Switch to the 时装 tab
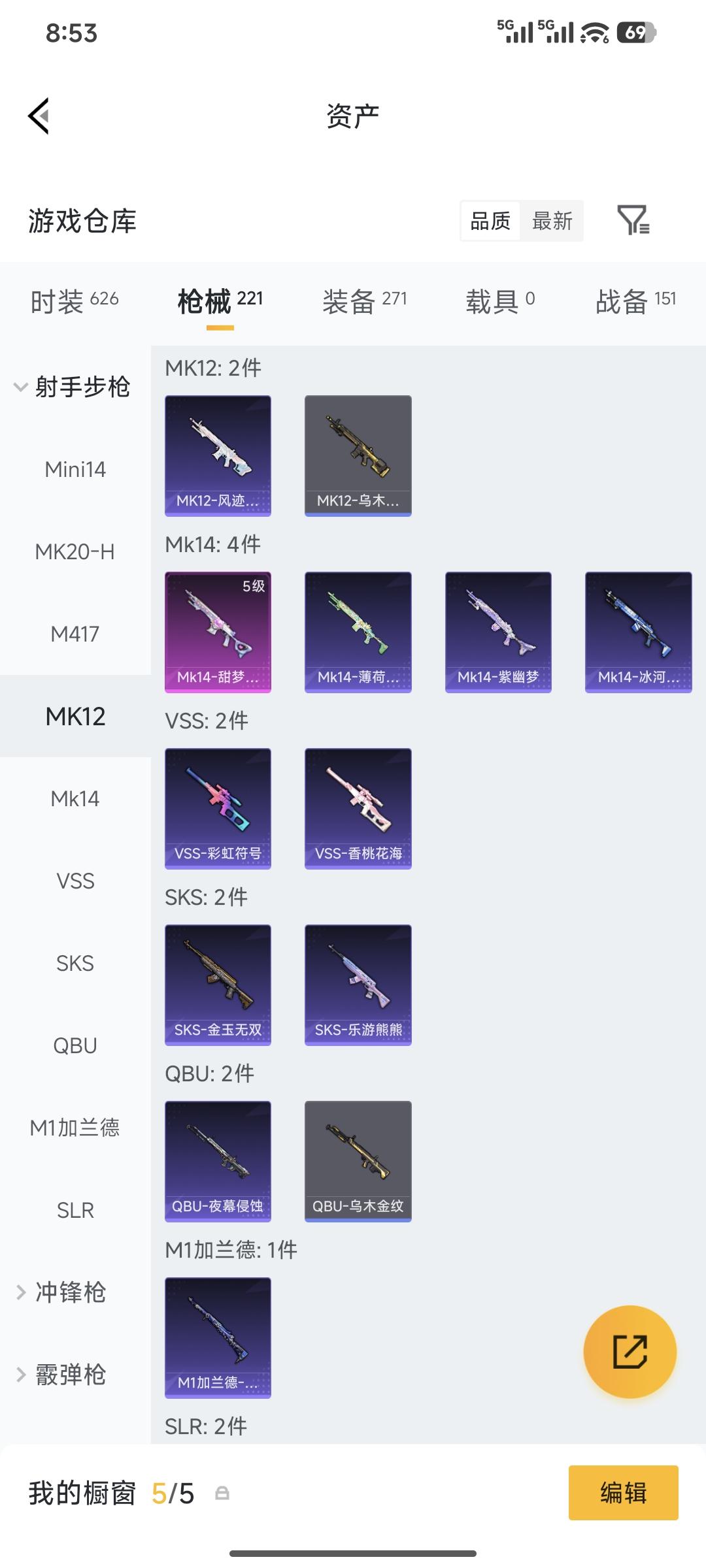The image size is (706, 1568). [x=75, y=301]
